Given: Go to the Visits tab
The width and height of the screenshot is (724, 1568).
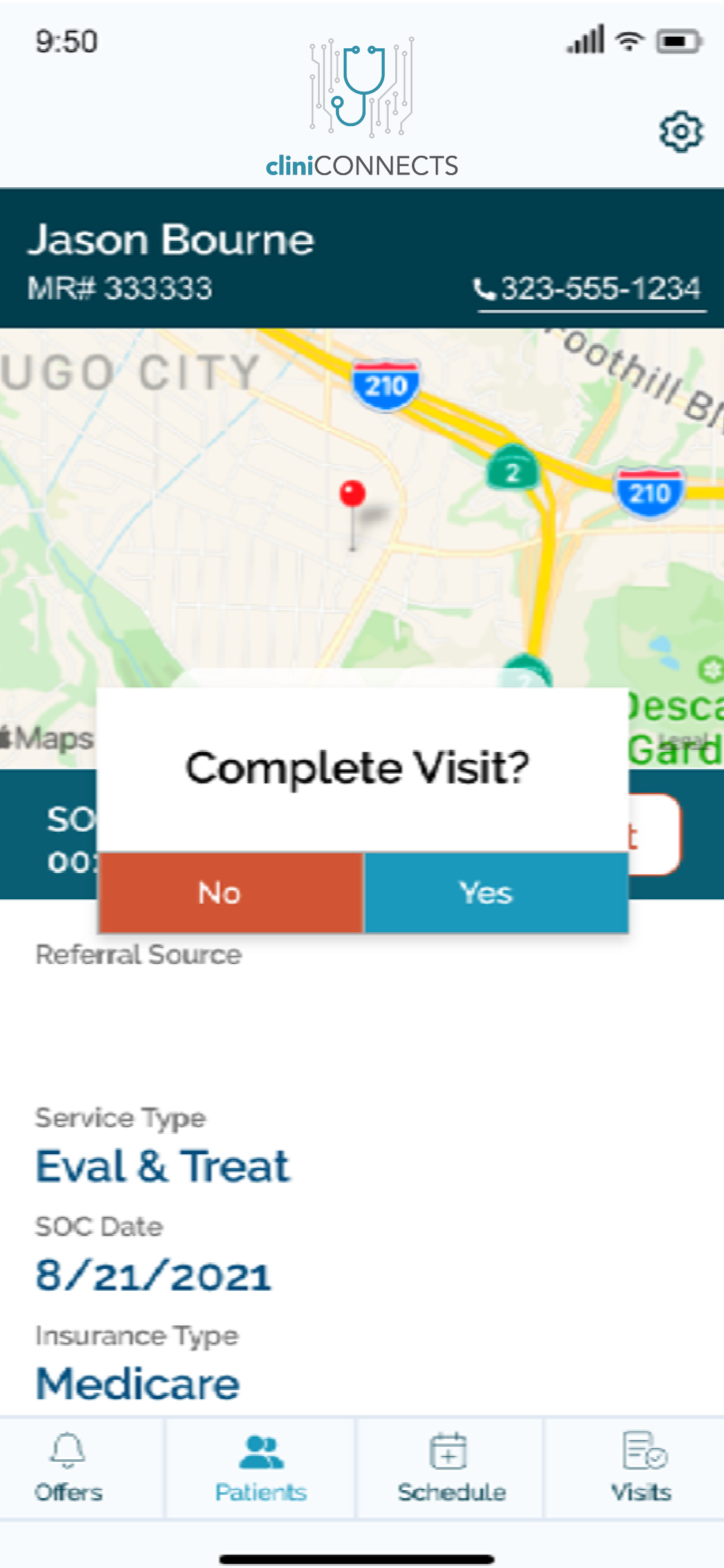Looking at the screenshot, I should tap(641, 1468).
